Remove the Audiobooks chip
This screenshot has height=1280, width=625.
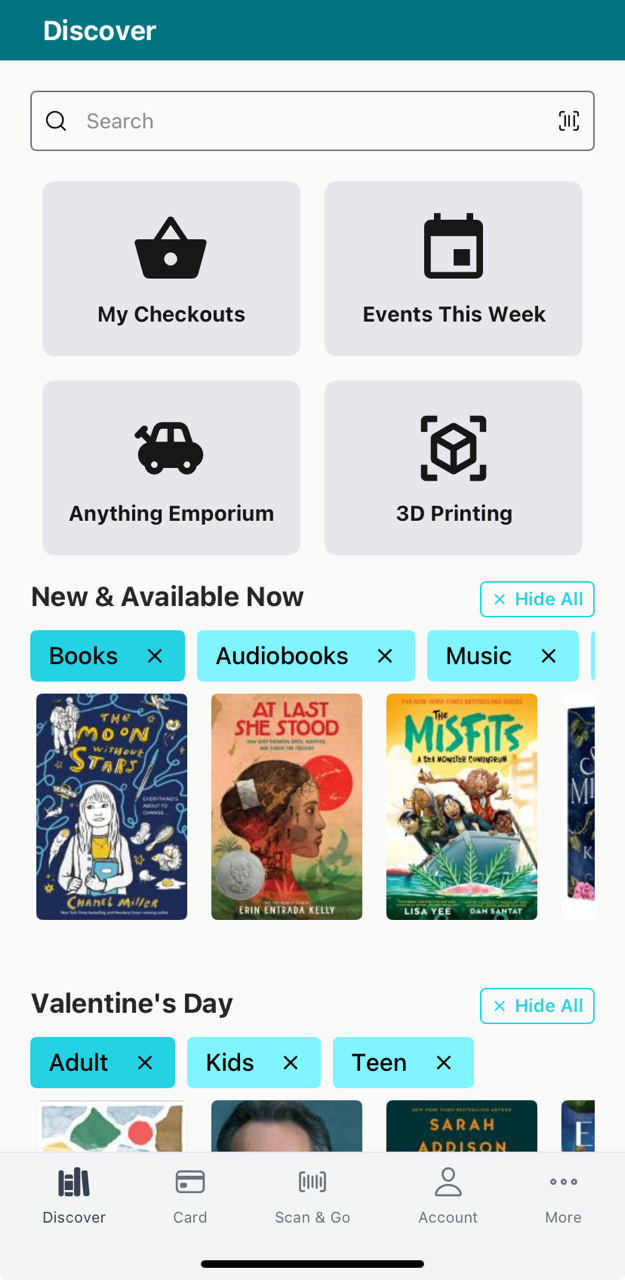(x=385, y=656)
